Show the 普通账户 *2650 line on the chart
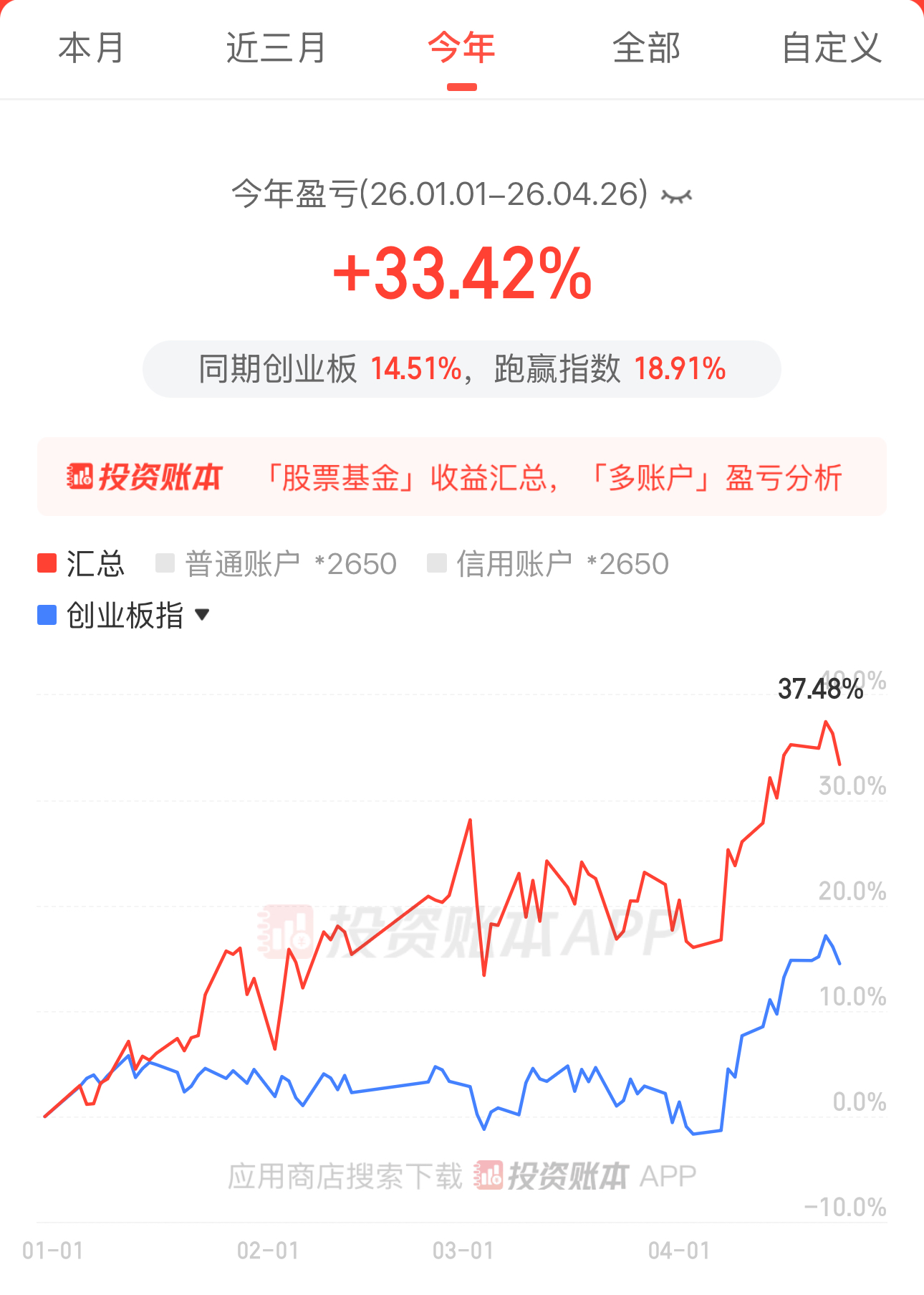This screenshot has width=924, height=1295. [x=276, y=564]
